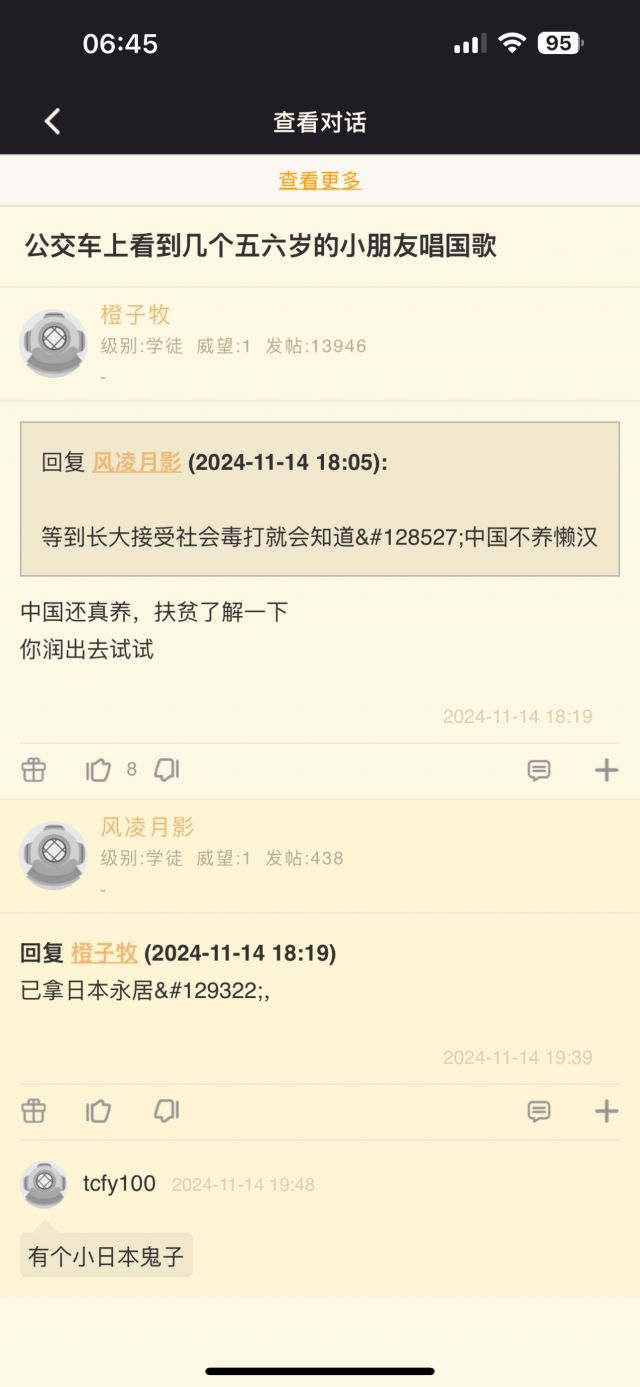Dislike 风凌月影's post
The height and width of the screenshot is (1387, 640).
[167, 1111]
